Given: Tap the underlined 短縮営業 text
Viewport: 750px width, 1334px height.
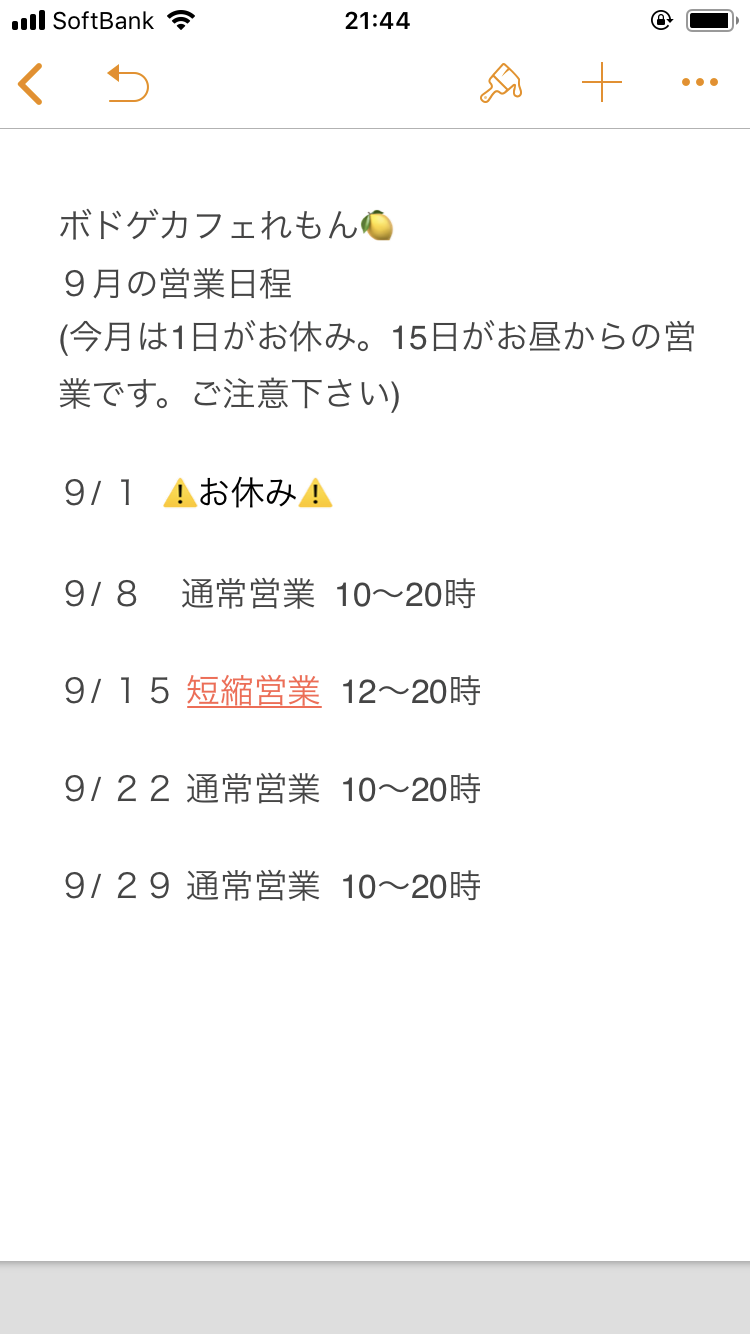Looking at the screenshot, I should pos(254,691).
